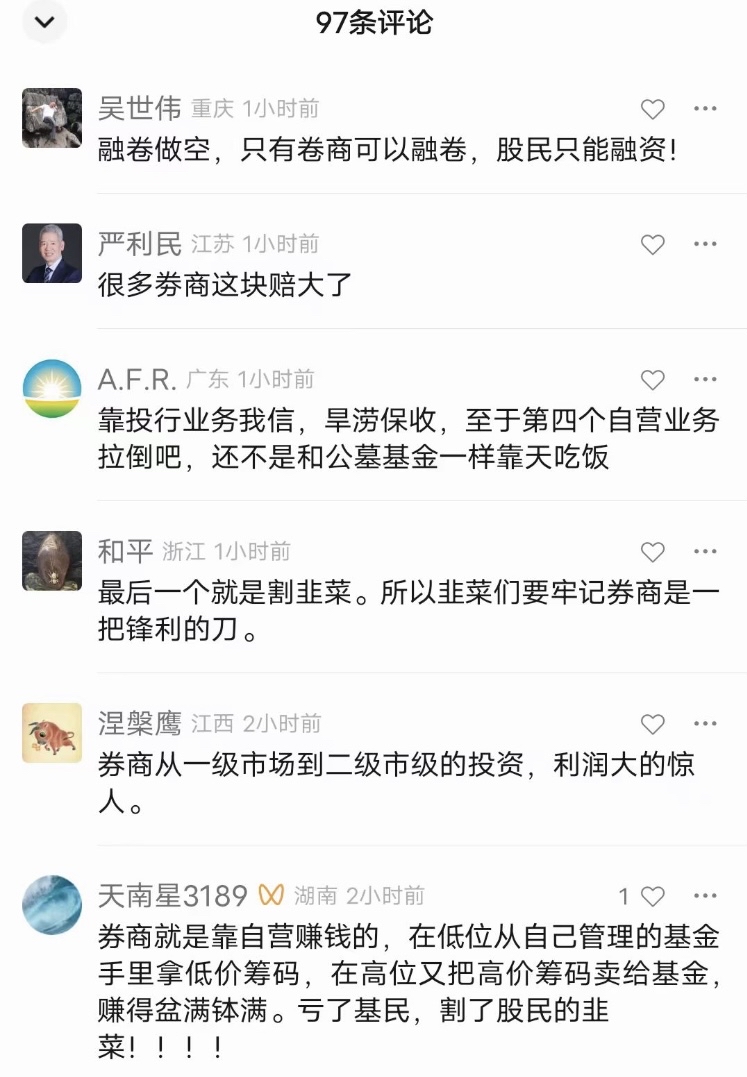Viewport: 747px width, 1077px height.
Task: Open more options for 涅槃鹰's comment
Action: click(706, 724)
